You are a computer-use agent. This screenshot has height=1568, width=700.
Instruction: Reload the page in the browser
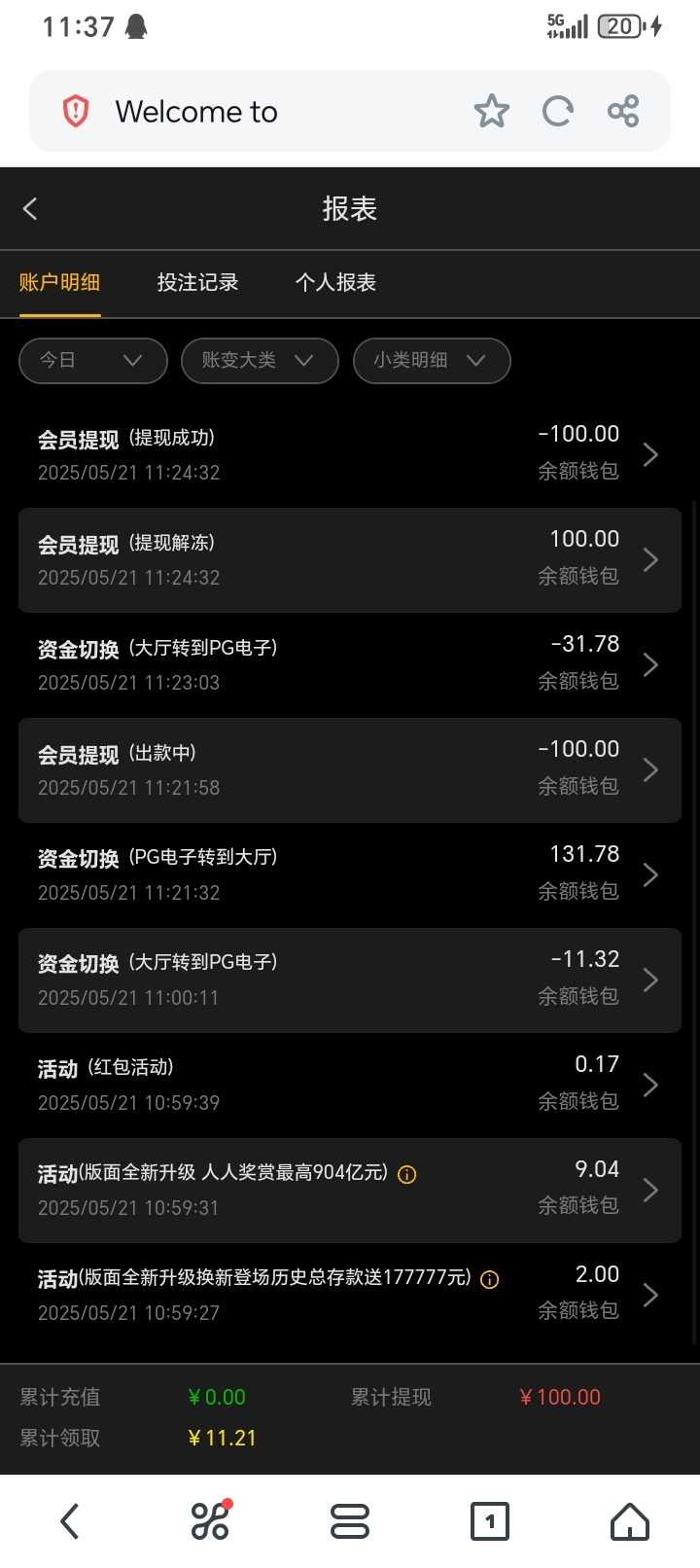(557, 111)
